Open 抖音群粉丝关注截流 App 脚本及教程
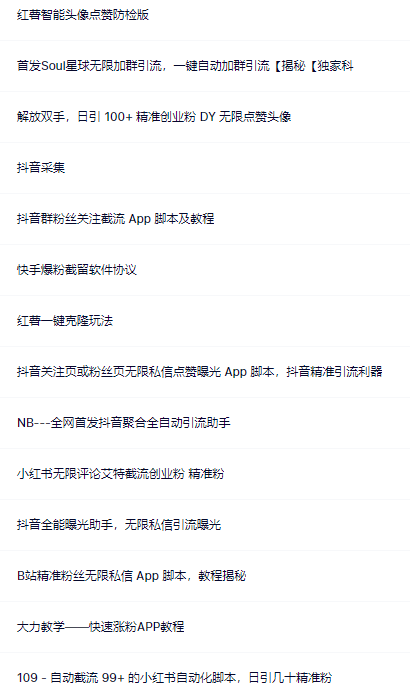Image resolution: width=410 pixels, height=698 pixels. pos(205,219)
